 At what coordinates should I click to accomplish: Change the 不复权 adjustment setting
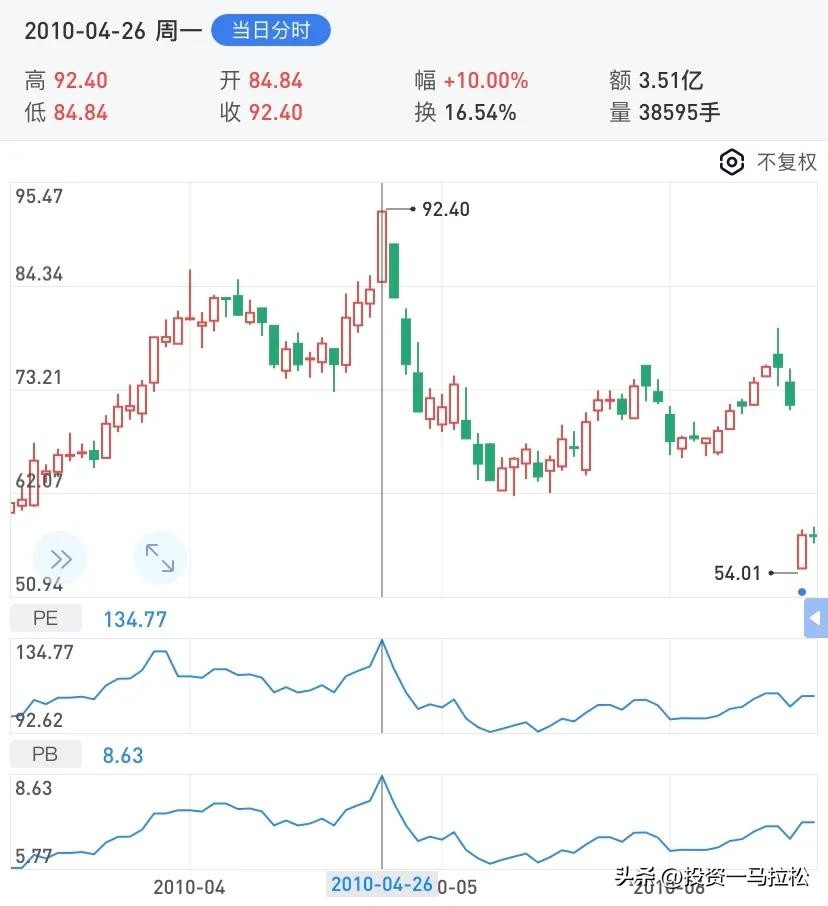(x=768, y=162)
